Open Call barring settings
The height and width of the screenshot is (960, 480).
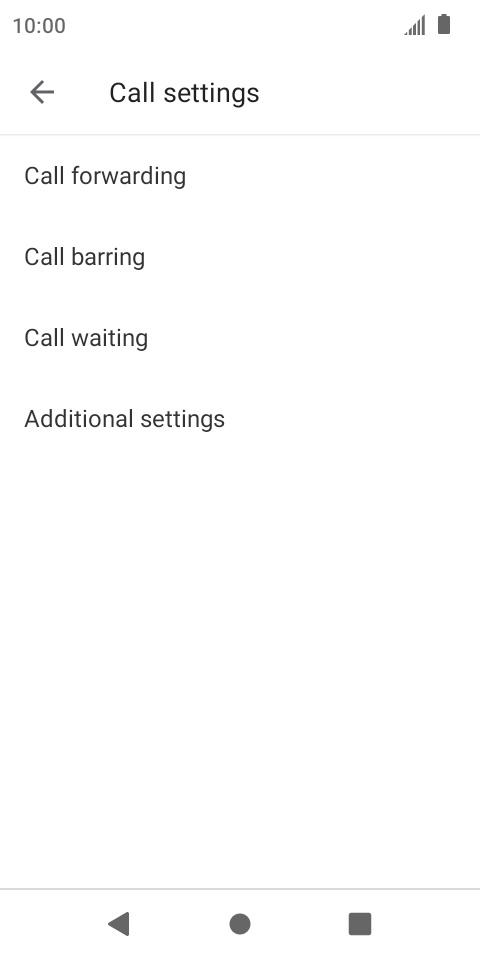pyautogui.click(x=240, y=257)
